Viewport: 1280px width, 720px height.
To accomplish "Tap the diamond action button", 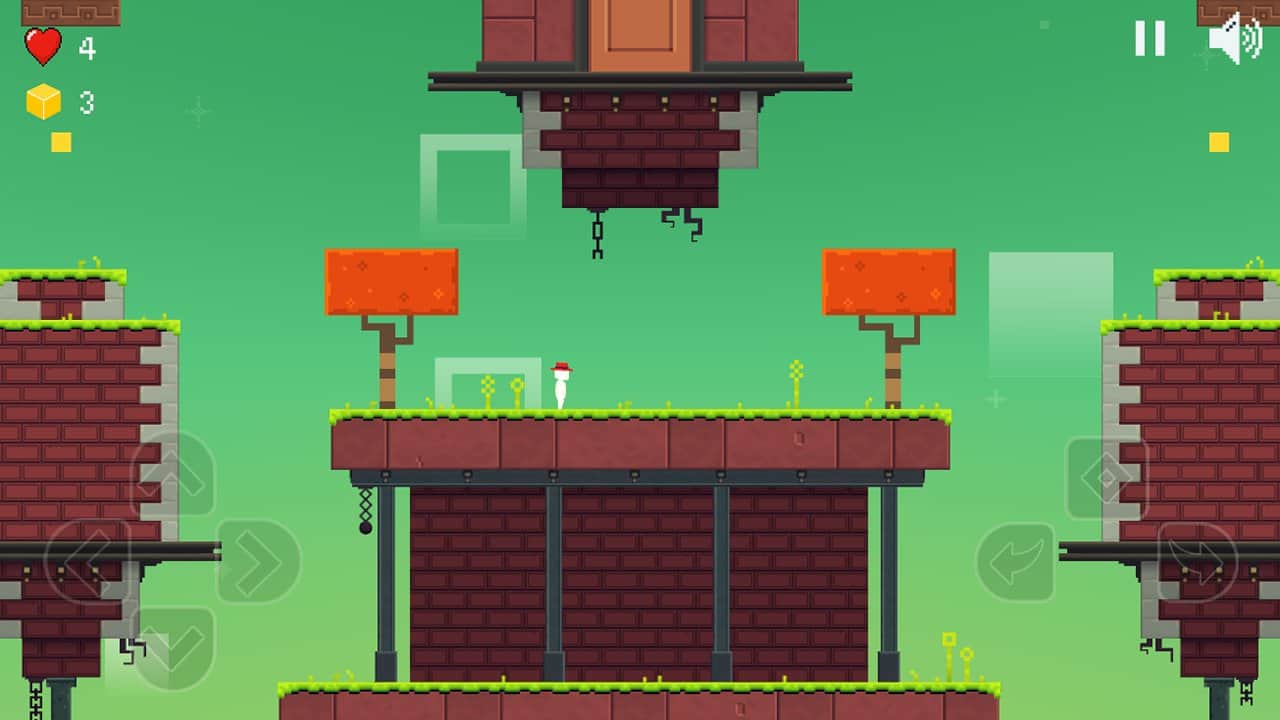I will (1106, 478).
